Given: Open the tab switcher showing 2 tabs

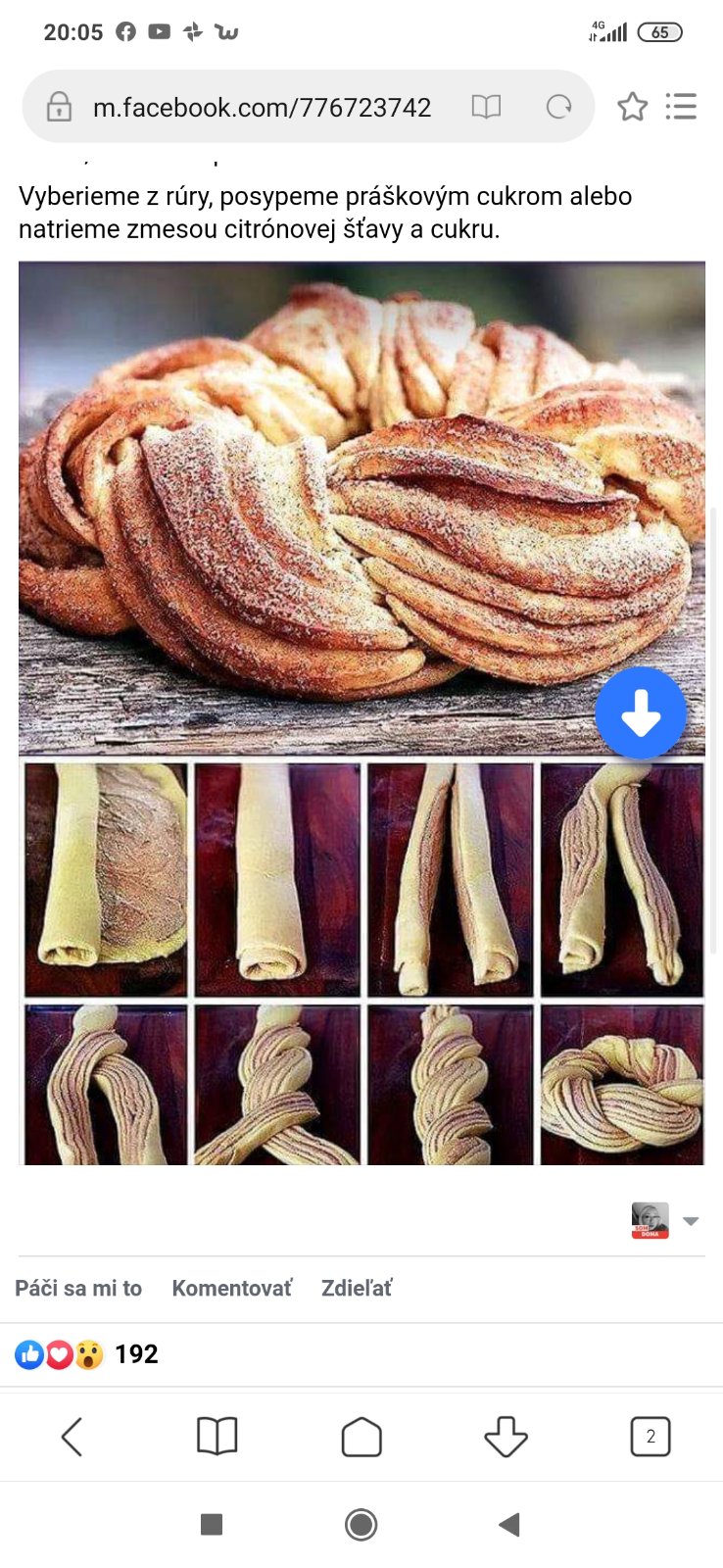Looking at the screenshot, I should click(x=651, y=1437).
